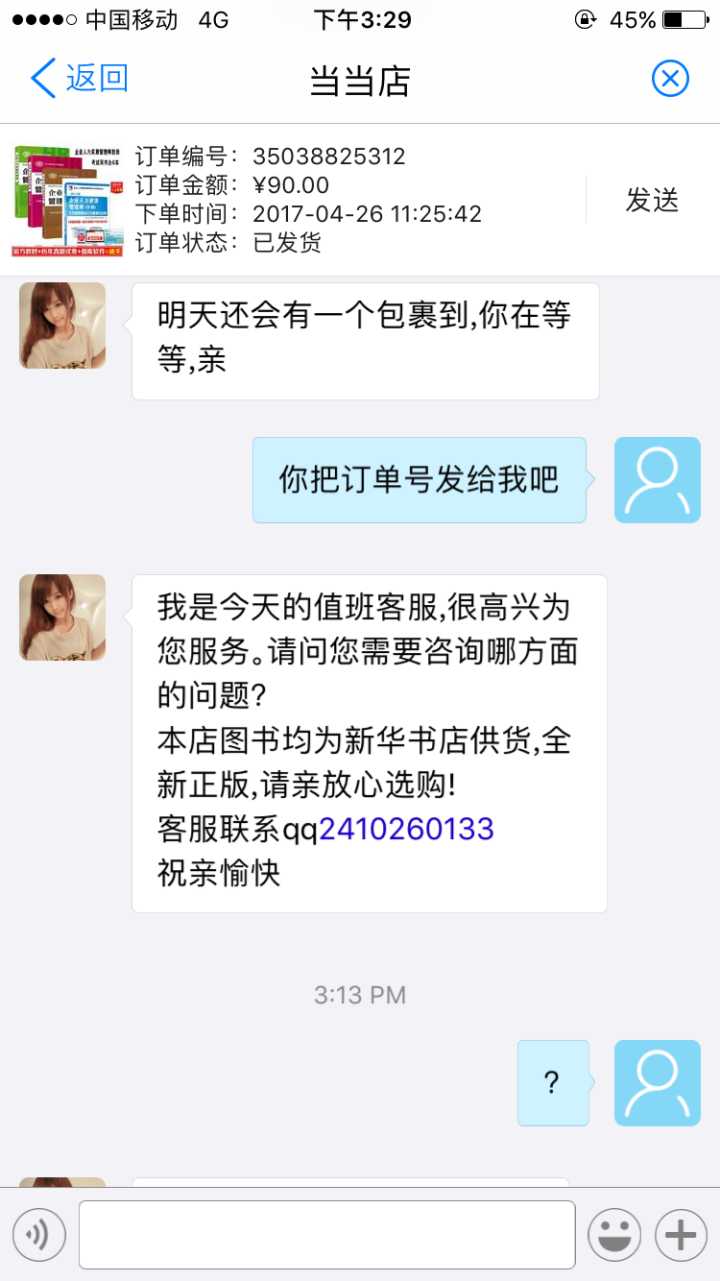Open the plus attachment menu
The width and height of the screenshot is (720, 1281).
681,1235
